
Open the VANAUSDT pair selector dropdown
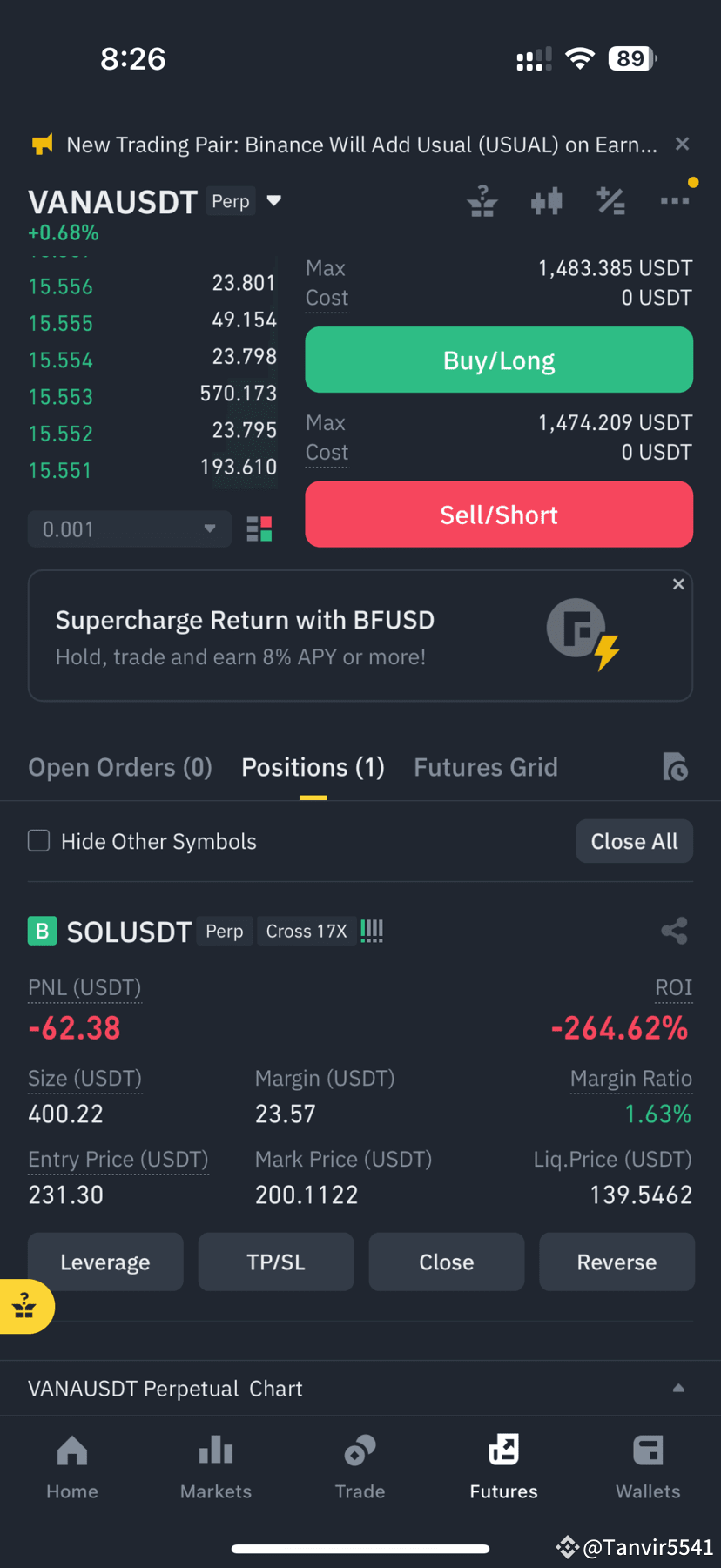point(273,200)
